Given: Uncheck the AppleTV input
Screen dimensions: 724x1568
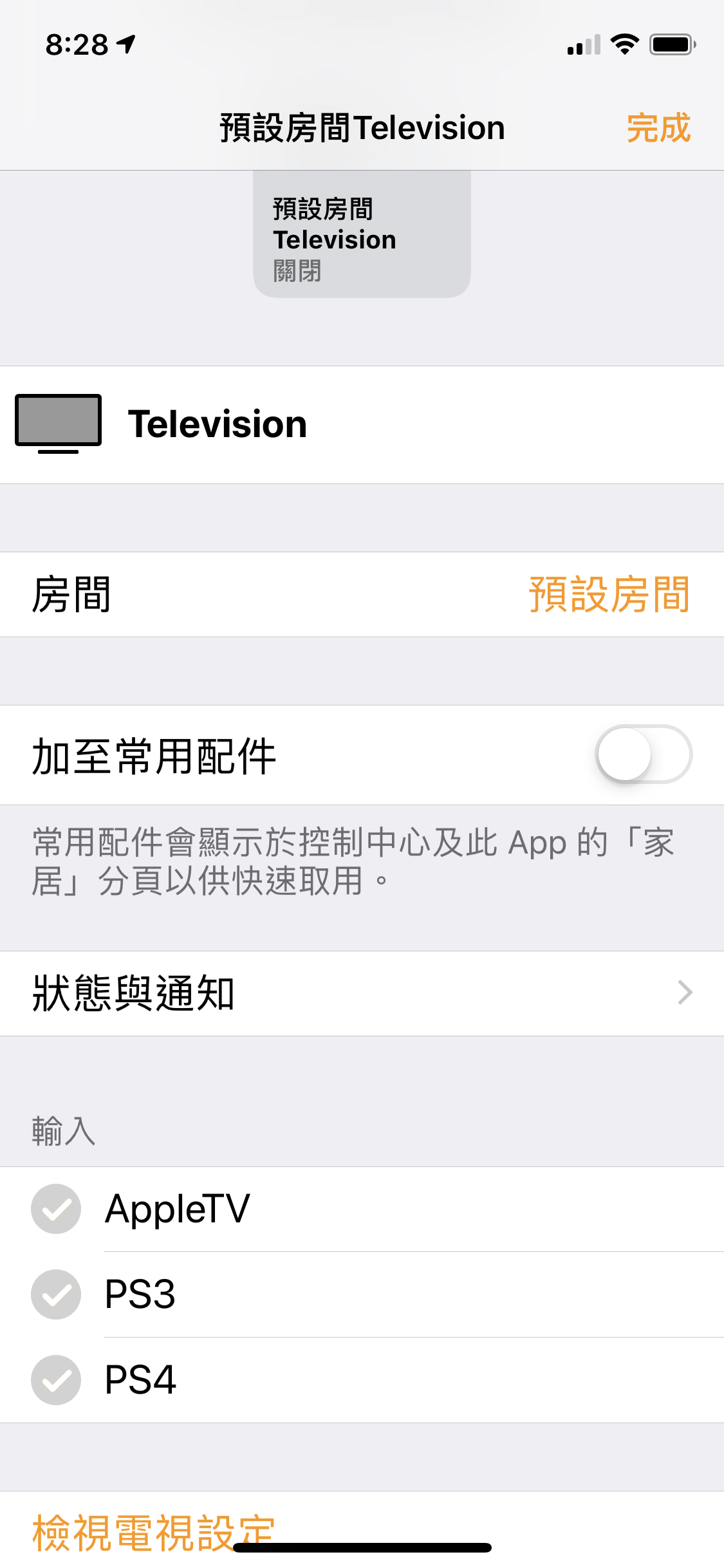Looking at the screenshot, I should click(x=56, y=1209).
